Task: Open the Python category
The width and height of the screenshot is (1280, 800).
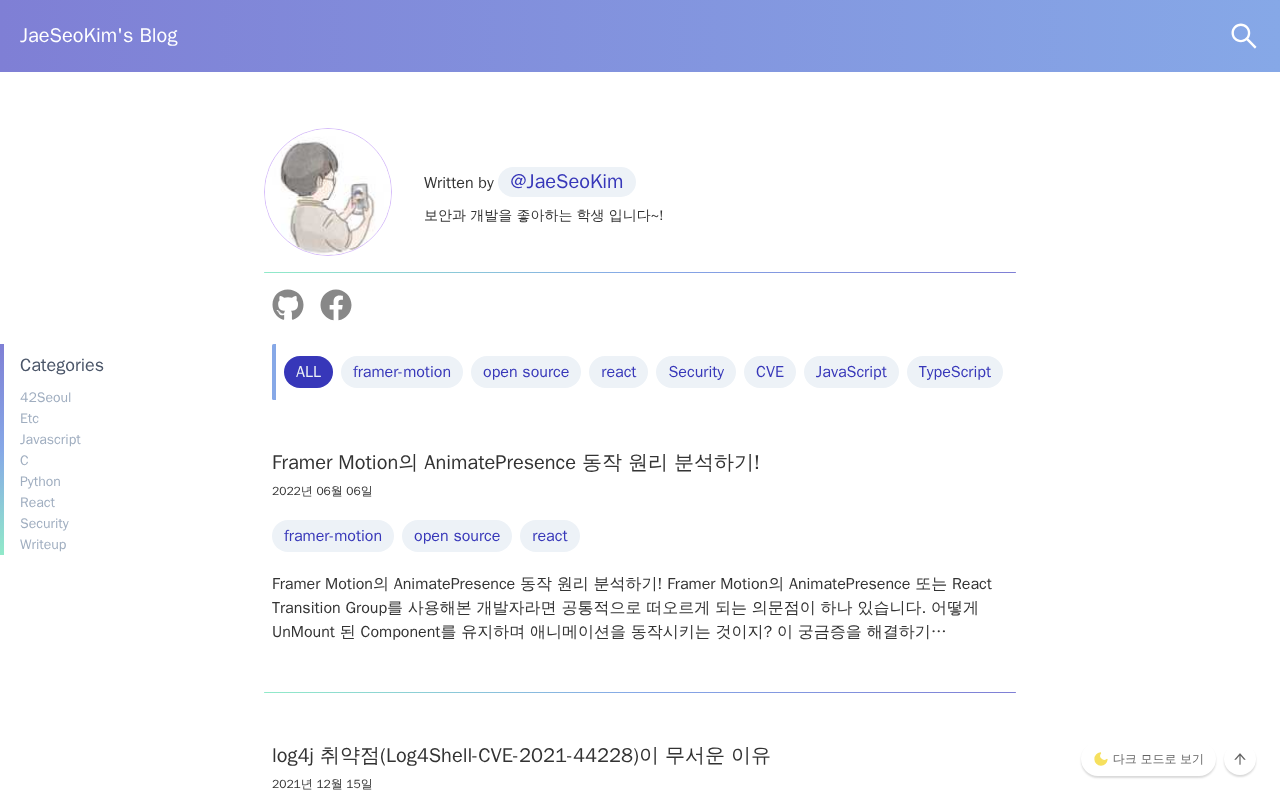Action: click(x=40, y=482)
